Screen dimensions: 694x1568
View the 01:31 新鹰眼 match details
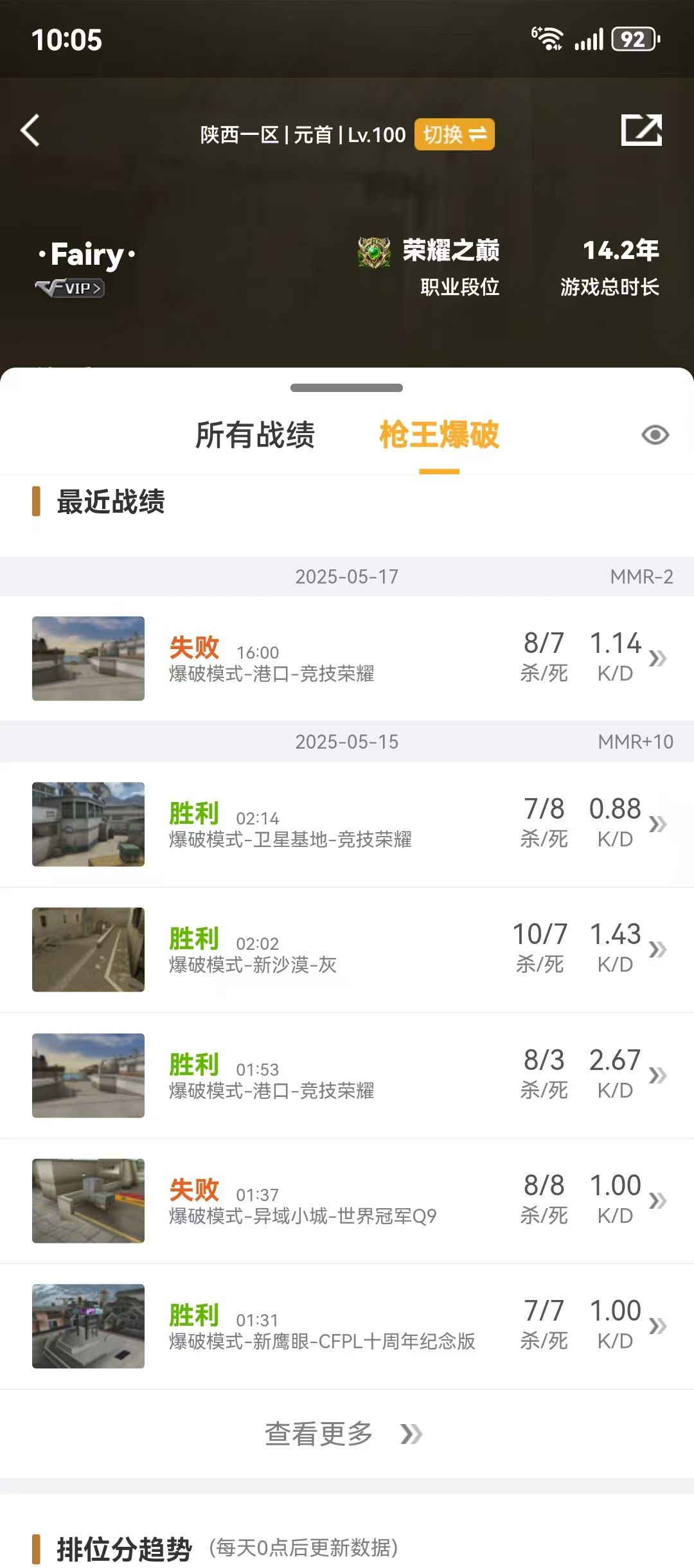(x=347, y=1326)
